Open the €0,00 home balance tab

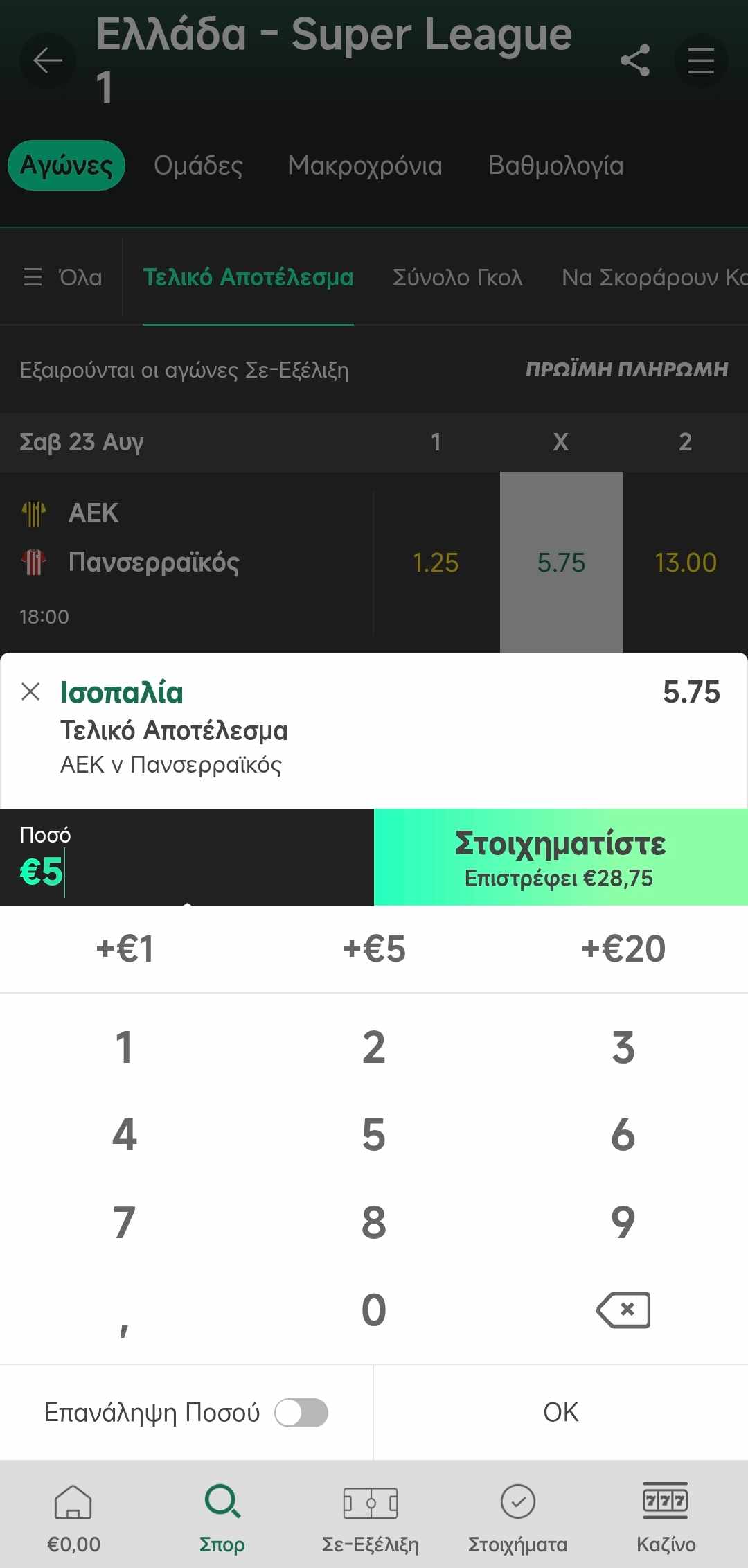[73, 1515]
